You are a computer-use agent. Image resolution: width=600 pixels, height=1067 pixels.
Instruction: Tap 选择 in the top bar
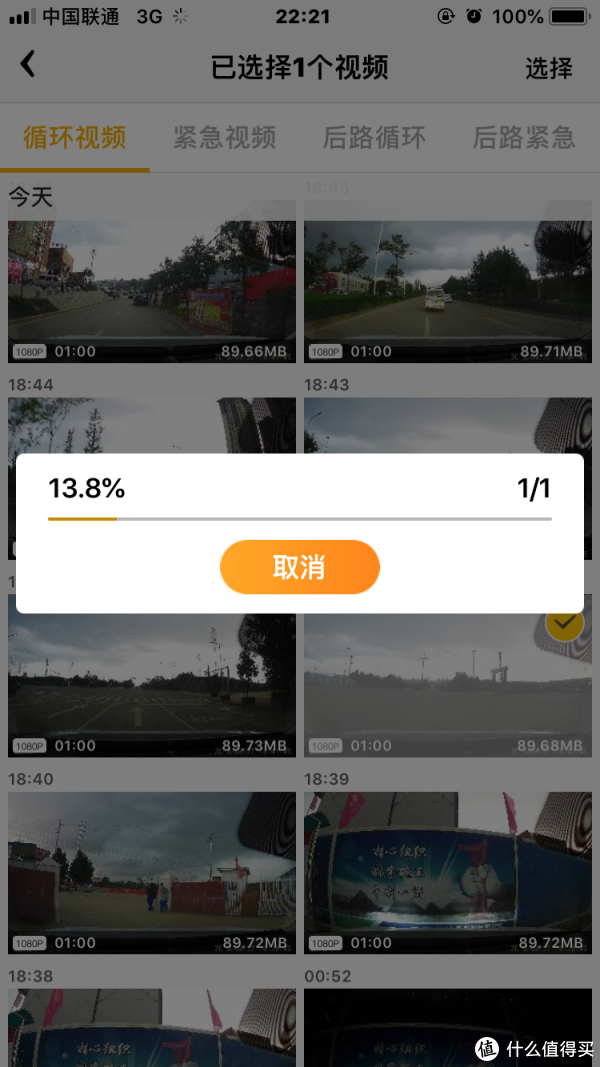[x=548, y=68]
